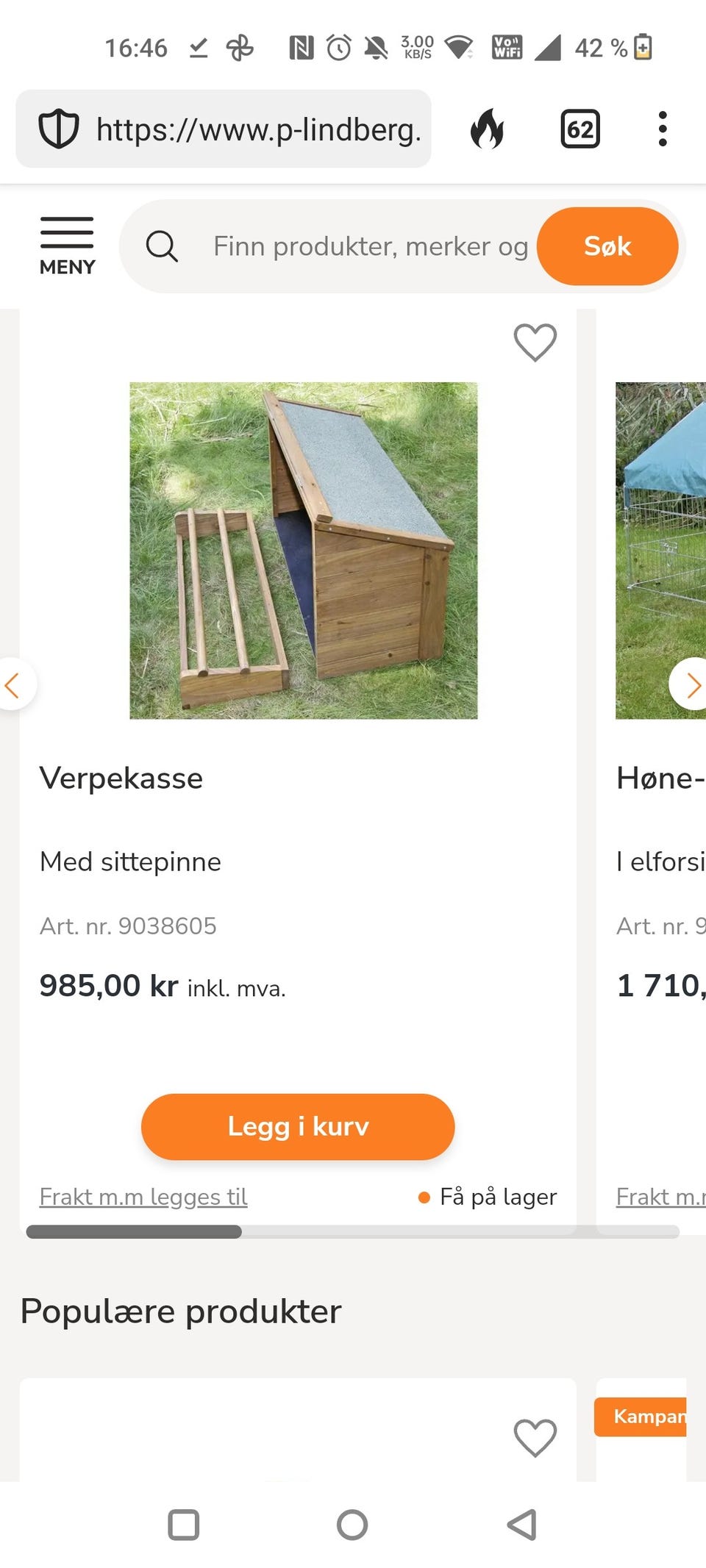Open the Frakt m.m legges til link
The image size is (706, 1568).
(143, 1197)
